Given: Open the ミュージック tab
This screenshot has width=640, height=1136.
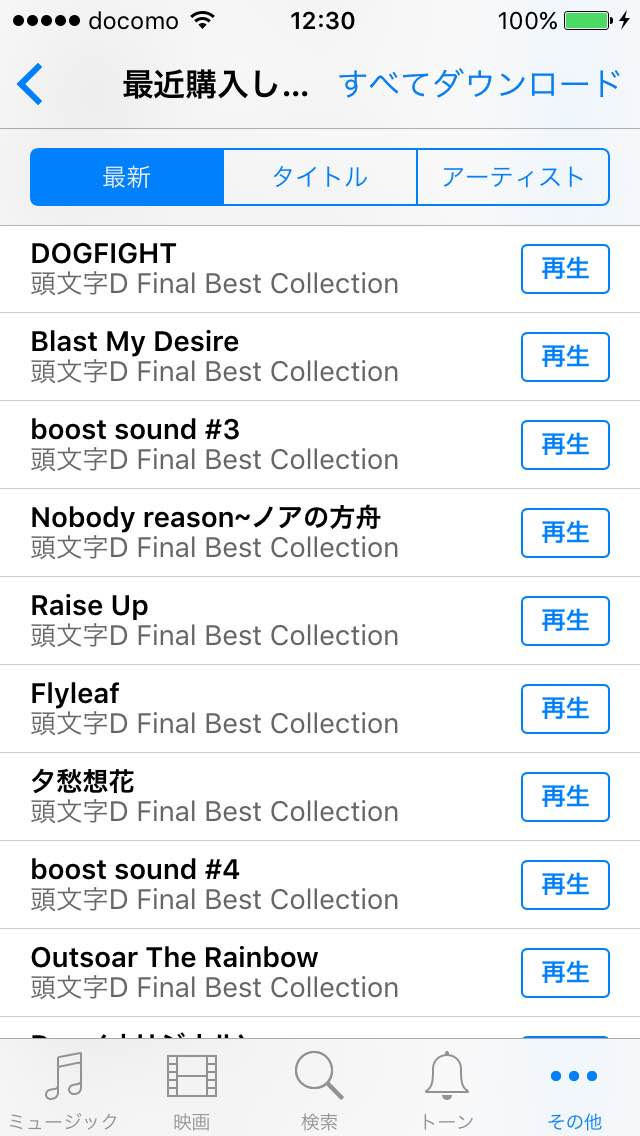Looking at the screenshot, I should coord(63,1090).
